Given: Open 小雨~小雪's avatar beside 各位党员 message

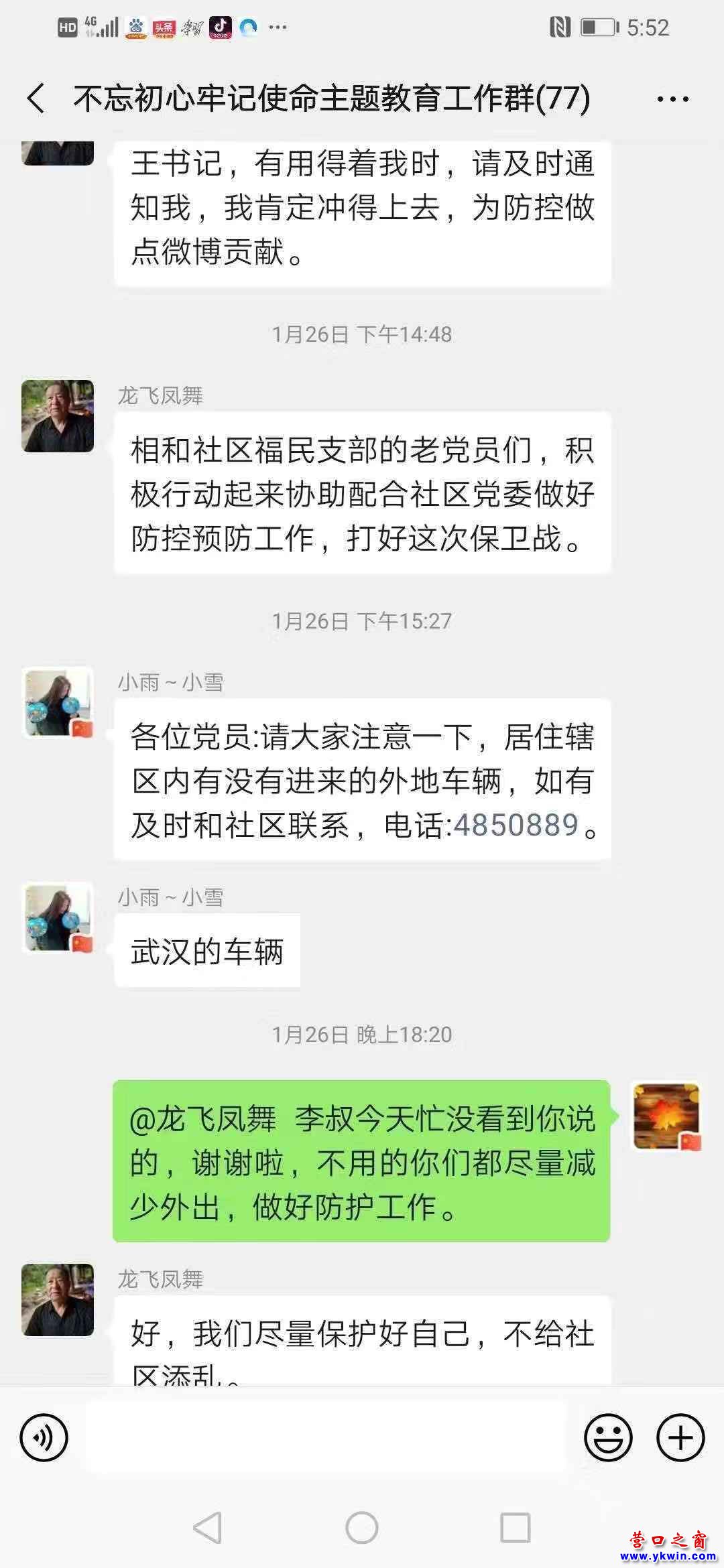Looking at the screenshot, I should click(58, 703).
